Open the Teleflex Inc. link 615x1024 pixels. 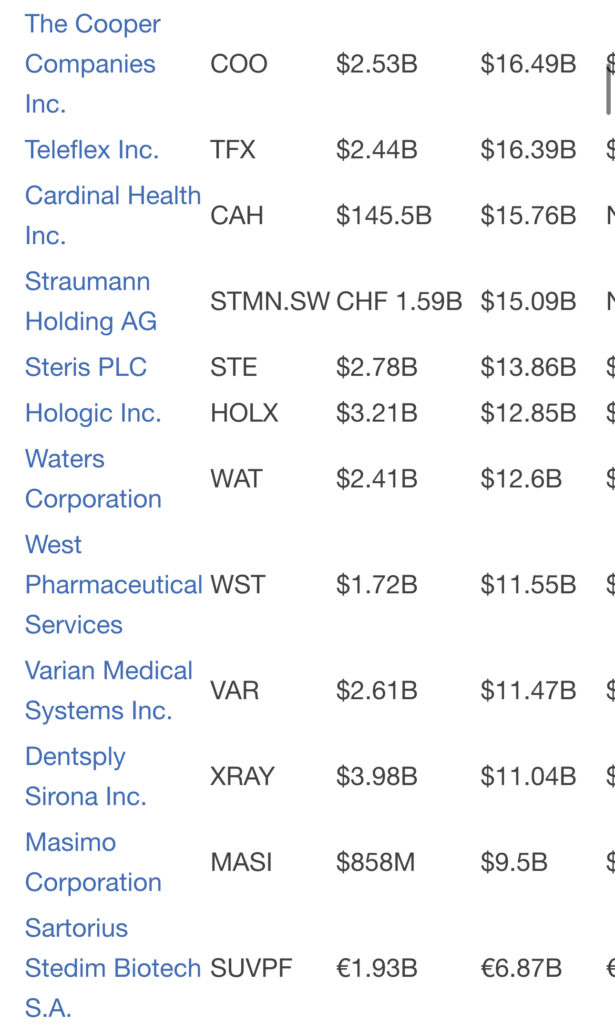pyautogui.click(x=91, y=150)
